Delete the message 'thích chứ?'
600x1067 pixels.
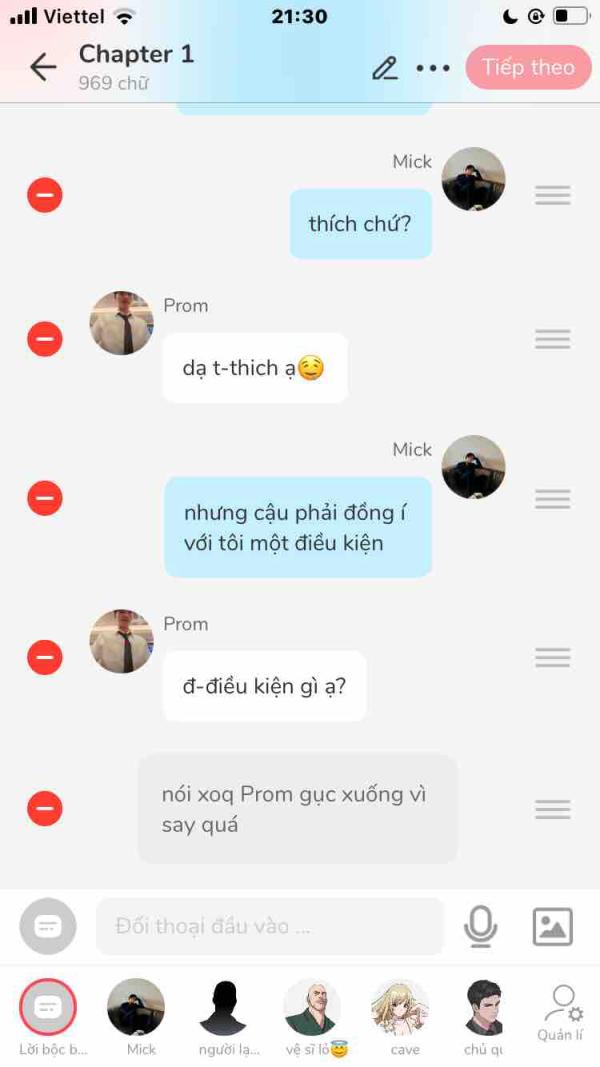(45, 195)
